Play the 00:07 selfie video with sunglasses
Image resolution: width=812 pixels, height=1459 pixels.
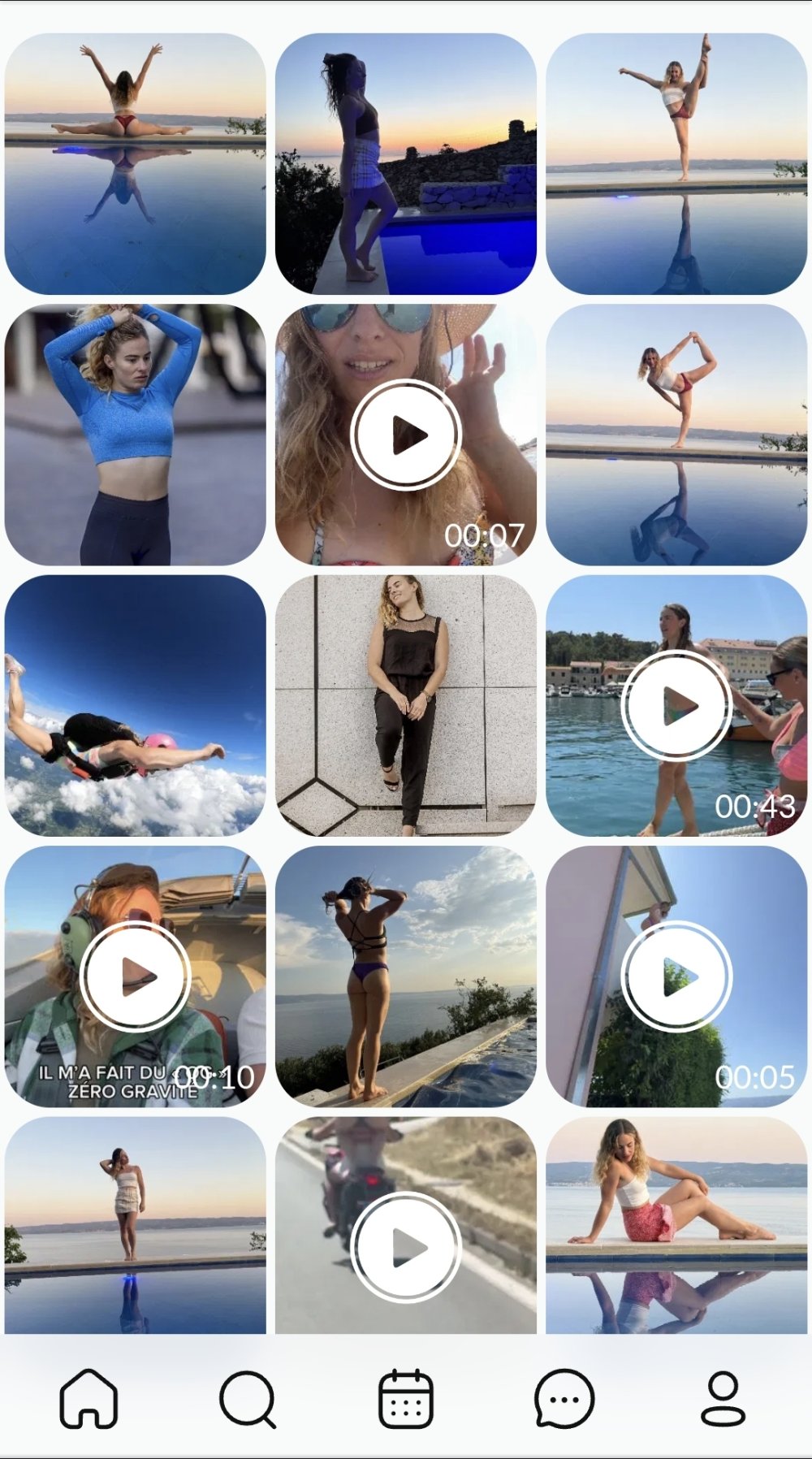[406, 435]
